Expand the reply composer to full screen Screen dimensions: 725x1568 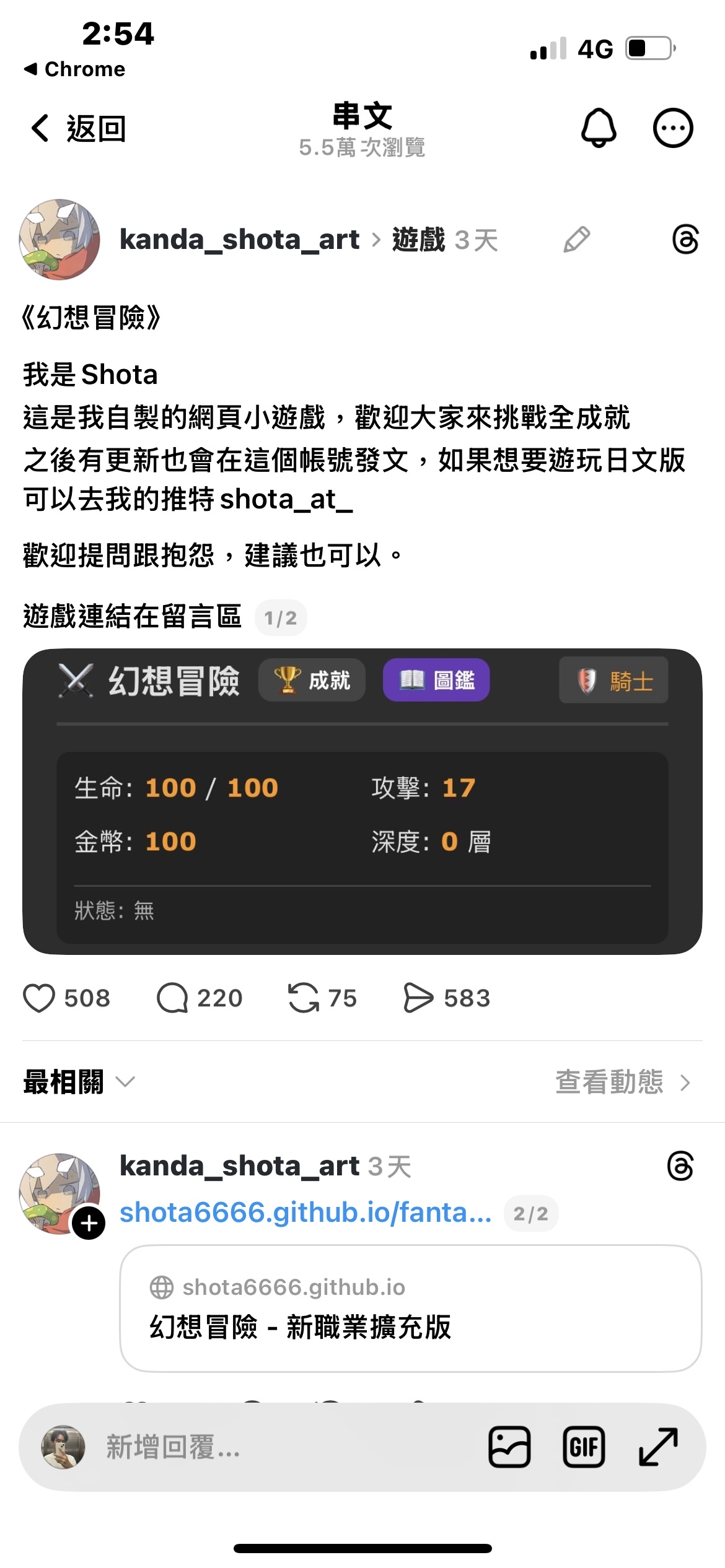point(658,1447)
